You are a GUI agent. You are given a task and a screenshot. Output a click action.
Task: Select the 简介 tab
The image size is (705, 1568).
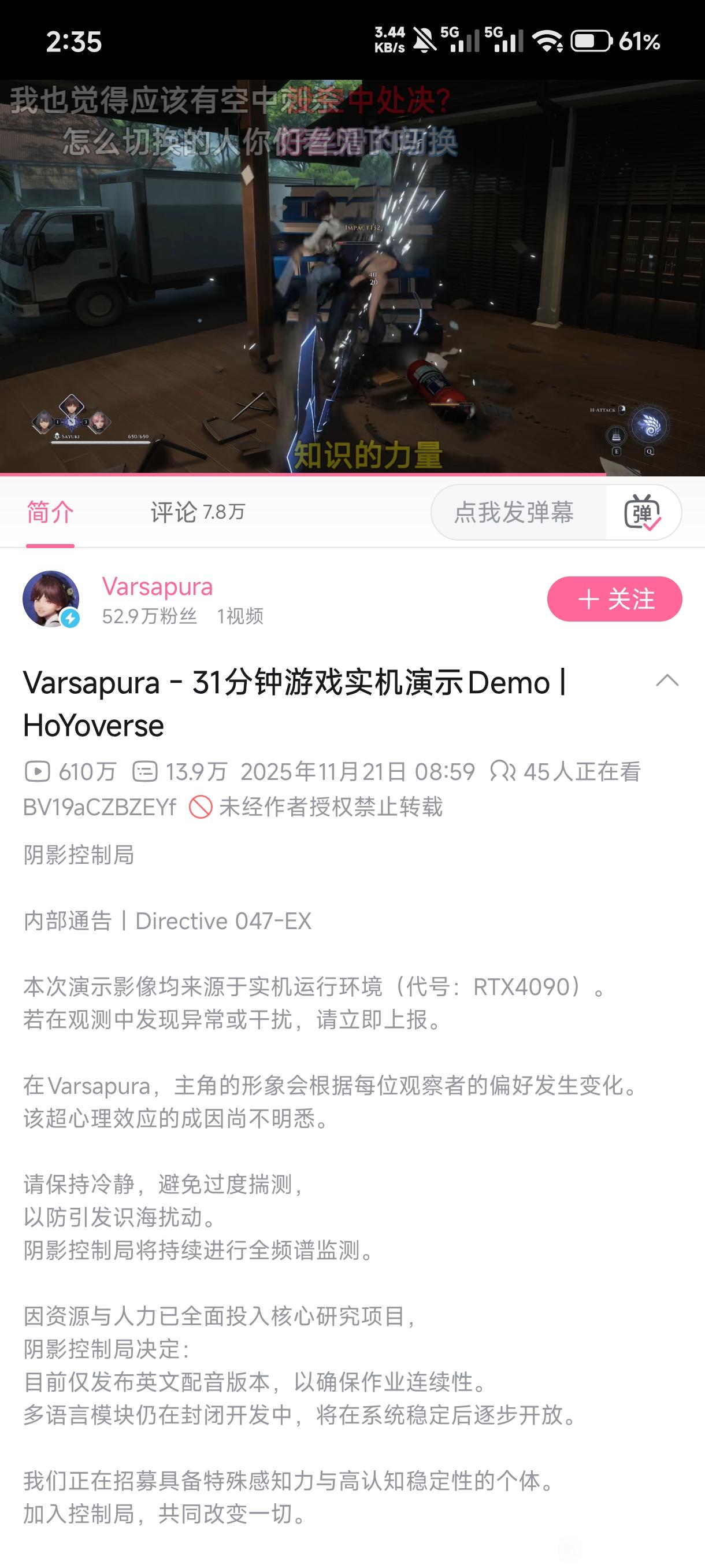(50, 512)
